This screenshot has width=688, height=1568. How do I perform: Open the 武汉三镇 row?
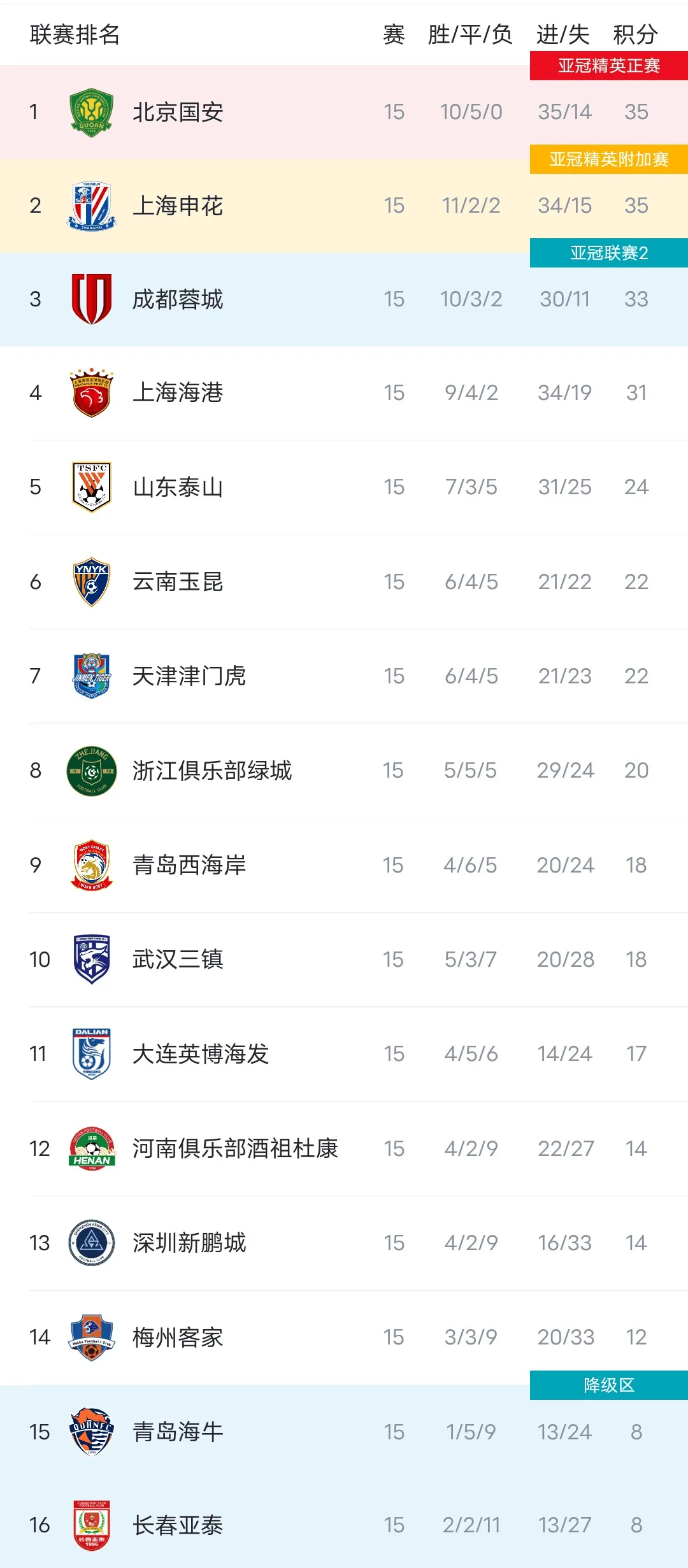click(x=344, y=959)
